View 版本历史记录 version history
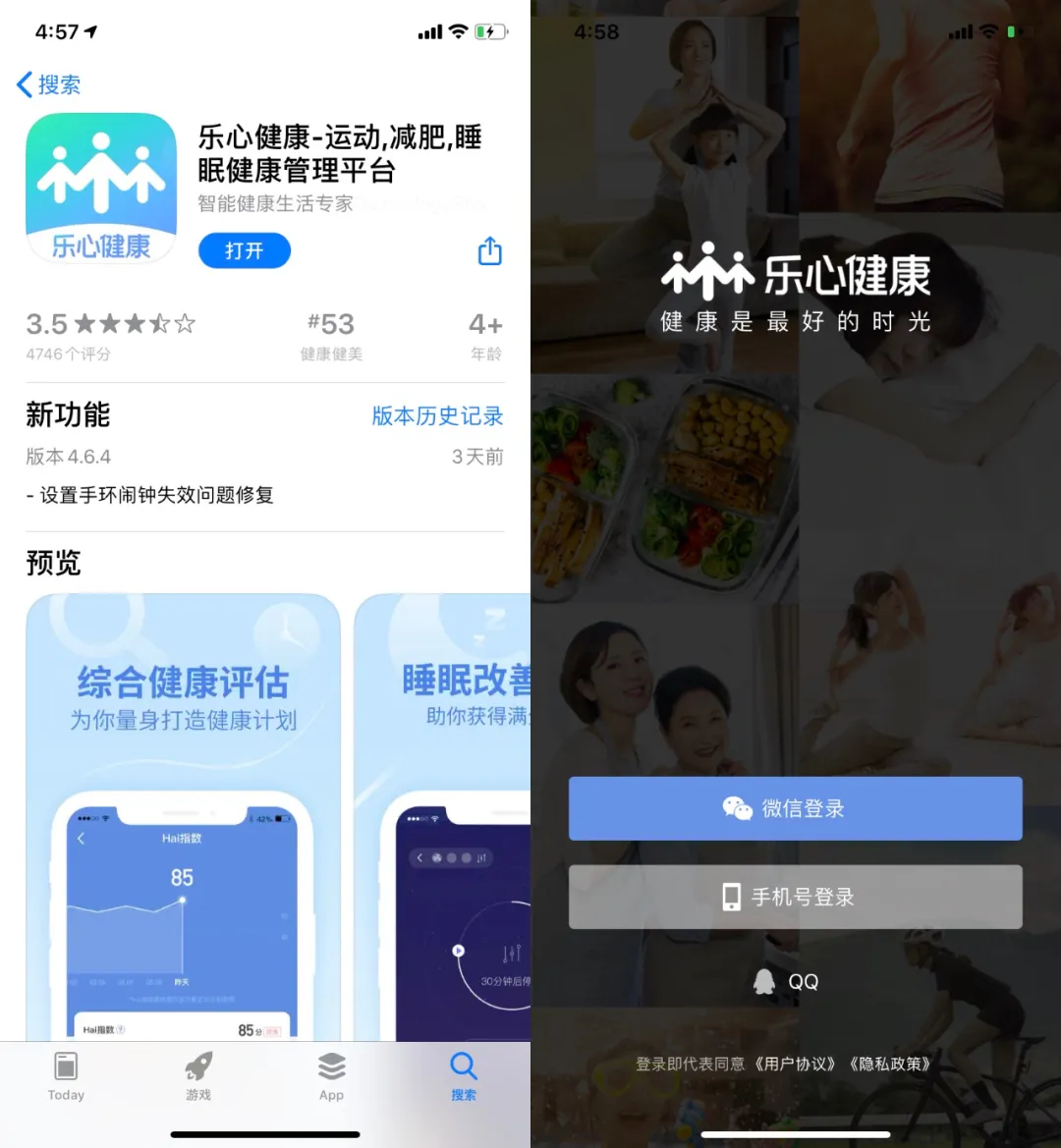The height and width of the screenshot is (1148, 1061). pos(437,416)
